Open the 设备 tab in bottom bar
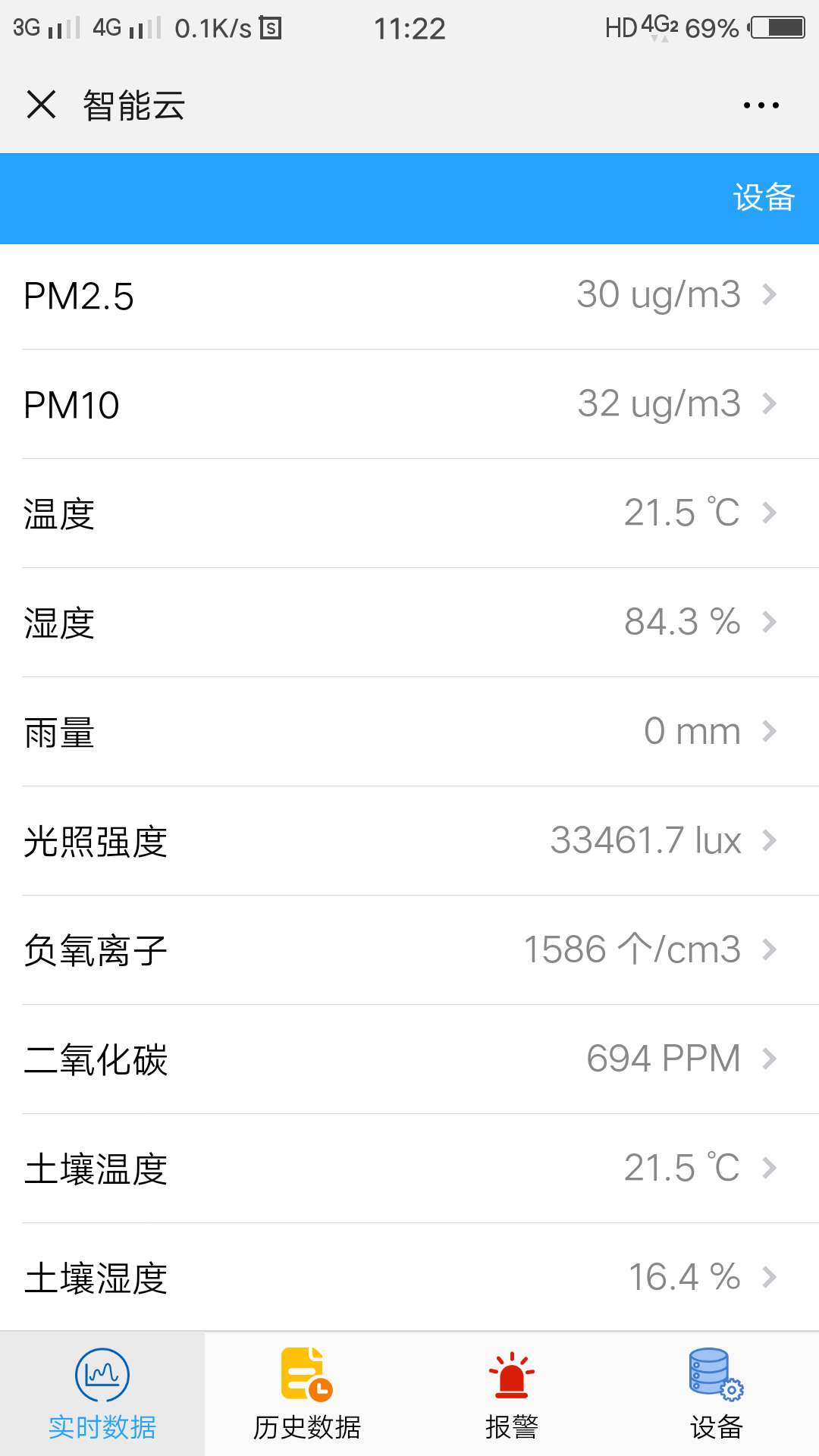The height and width of the screenshot is (1456, 819). click(717, 1394)
